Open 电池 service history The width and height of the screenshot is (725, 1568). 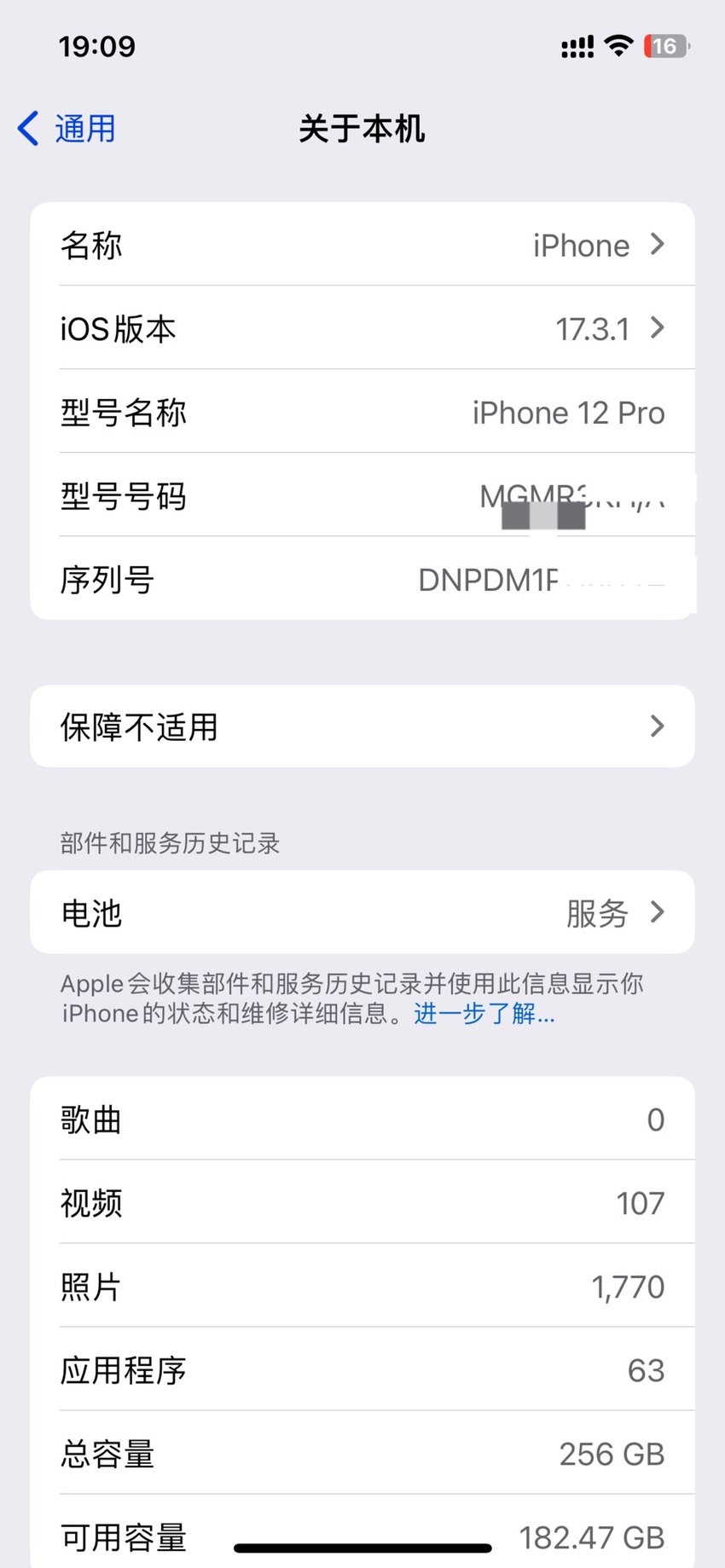coord(362,912)
